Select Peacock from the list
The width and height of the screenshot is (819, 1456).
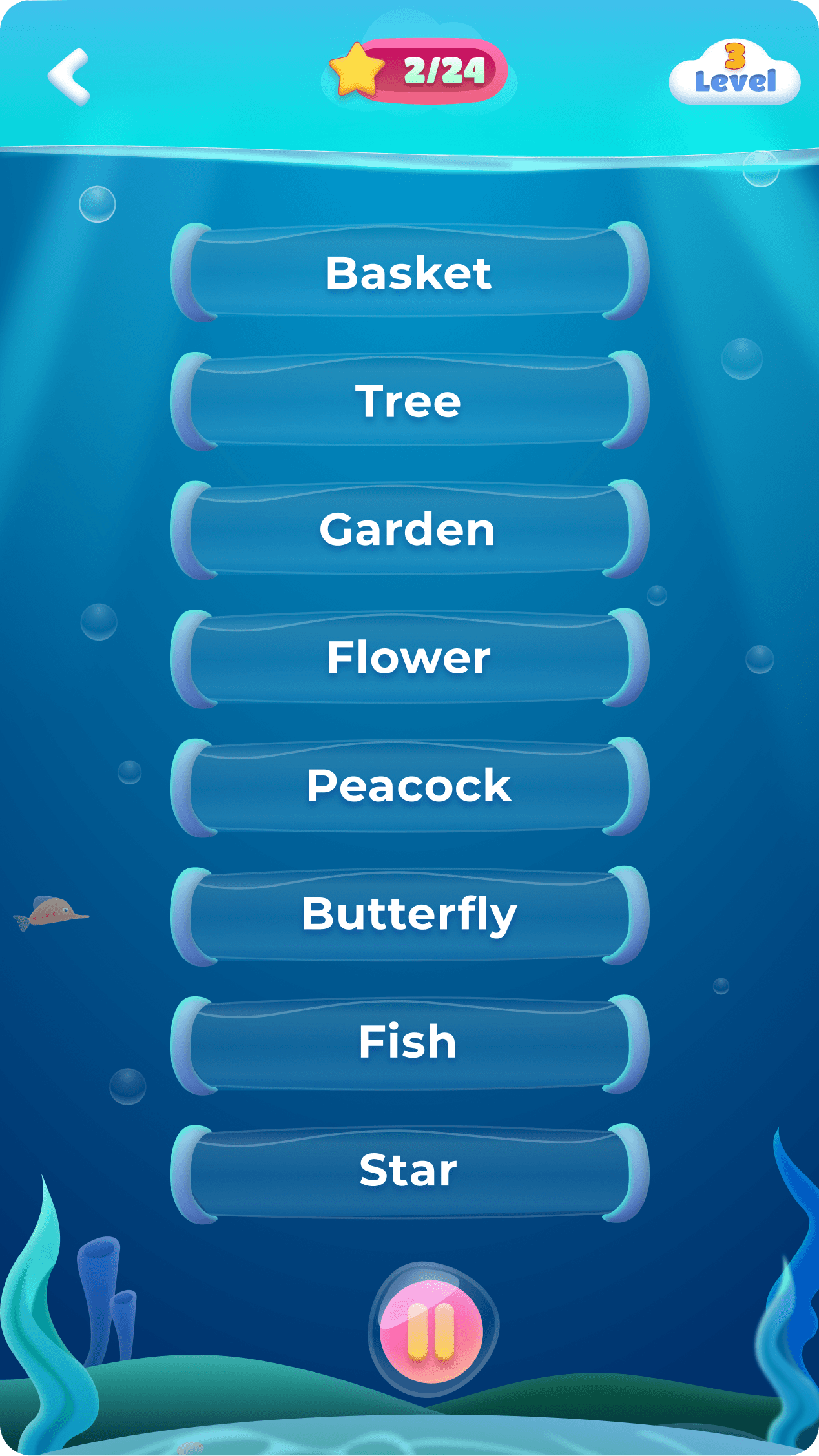coord(409,786)
